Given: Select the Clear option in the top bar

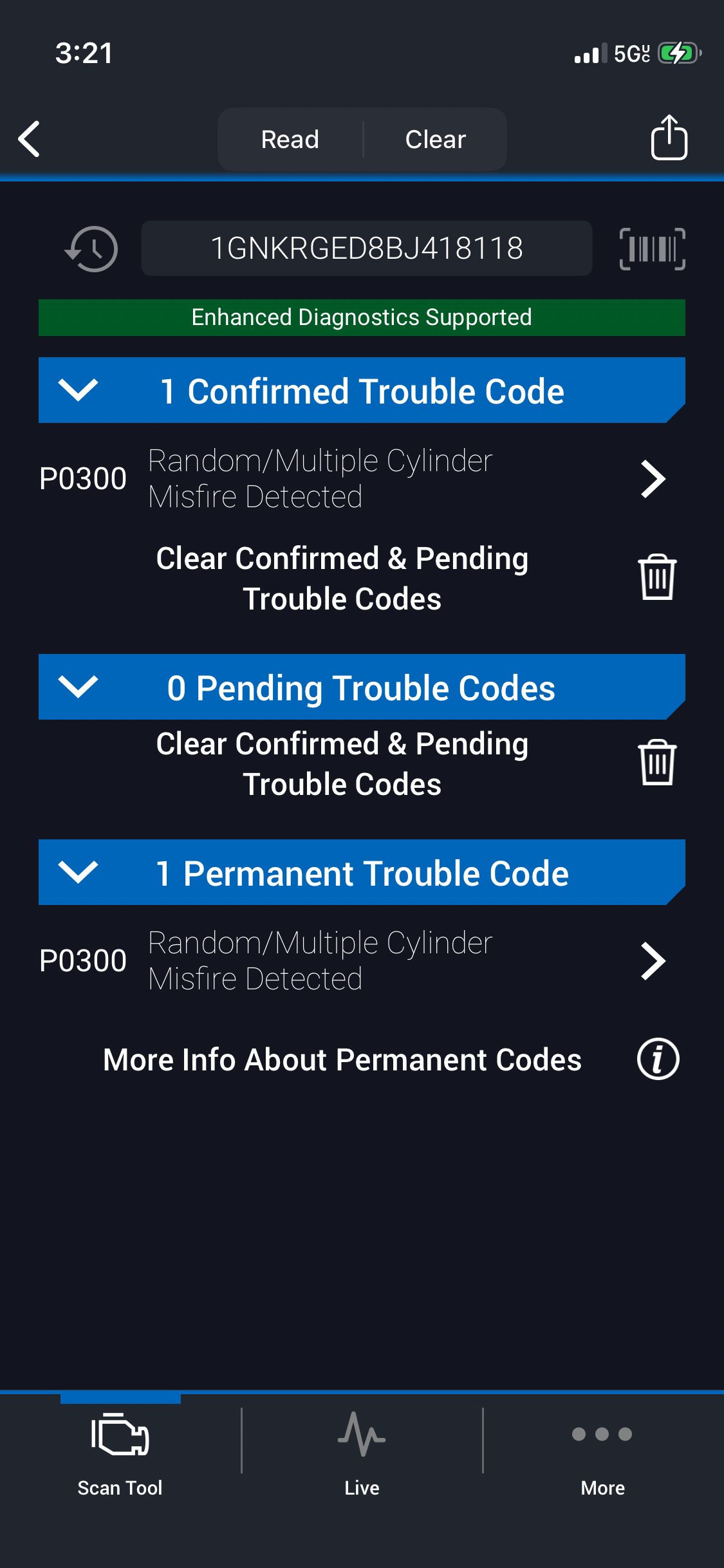Looking at the screenshot, I should point(435,140).
